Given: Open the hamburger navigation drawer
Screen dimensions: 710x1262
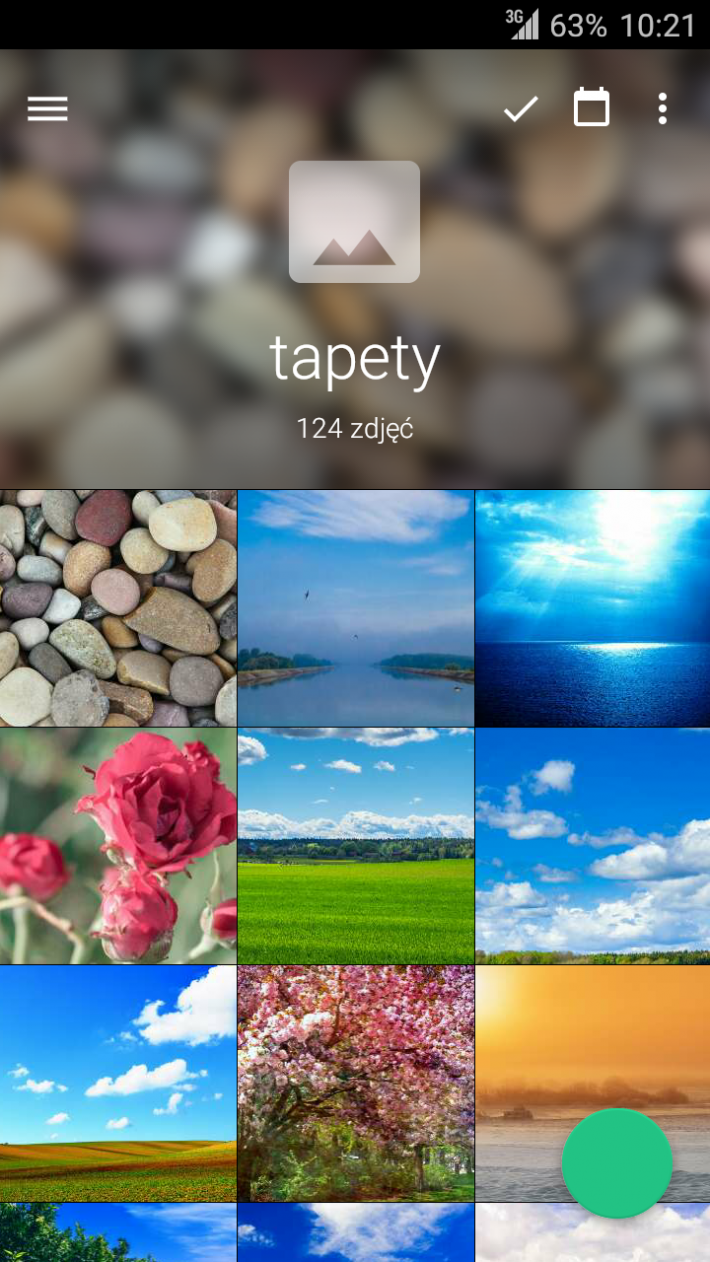Looking at the screenshot, I should tap(47, 109).
